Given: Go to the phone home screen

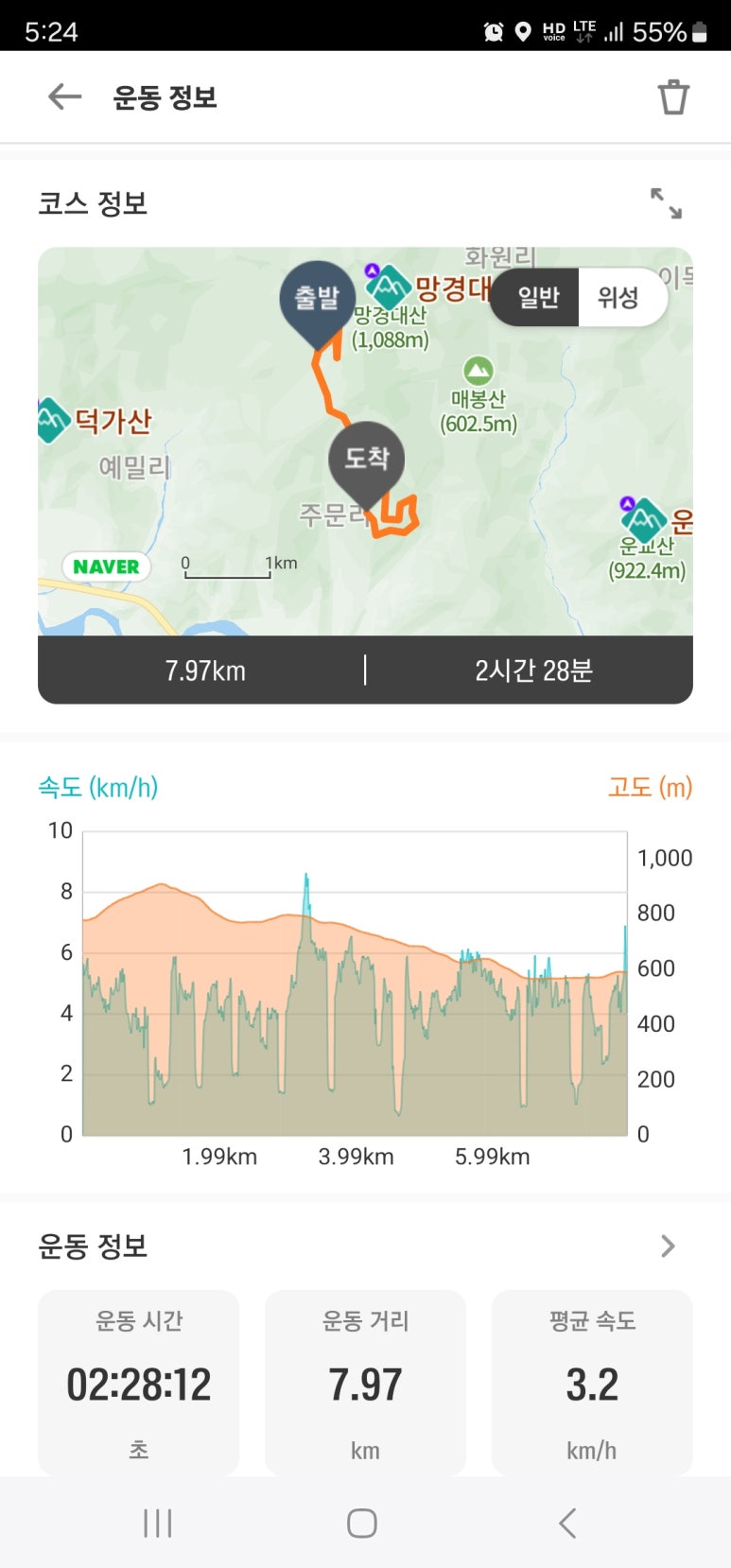Looking at the screenshot, I should [x=362, y=1523].
